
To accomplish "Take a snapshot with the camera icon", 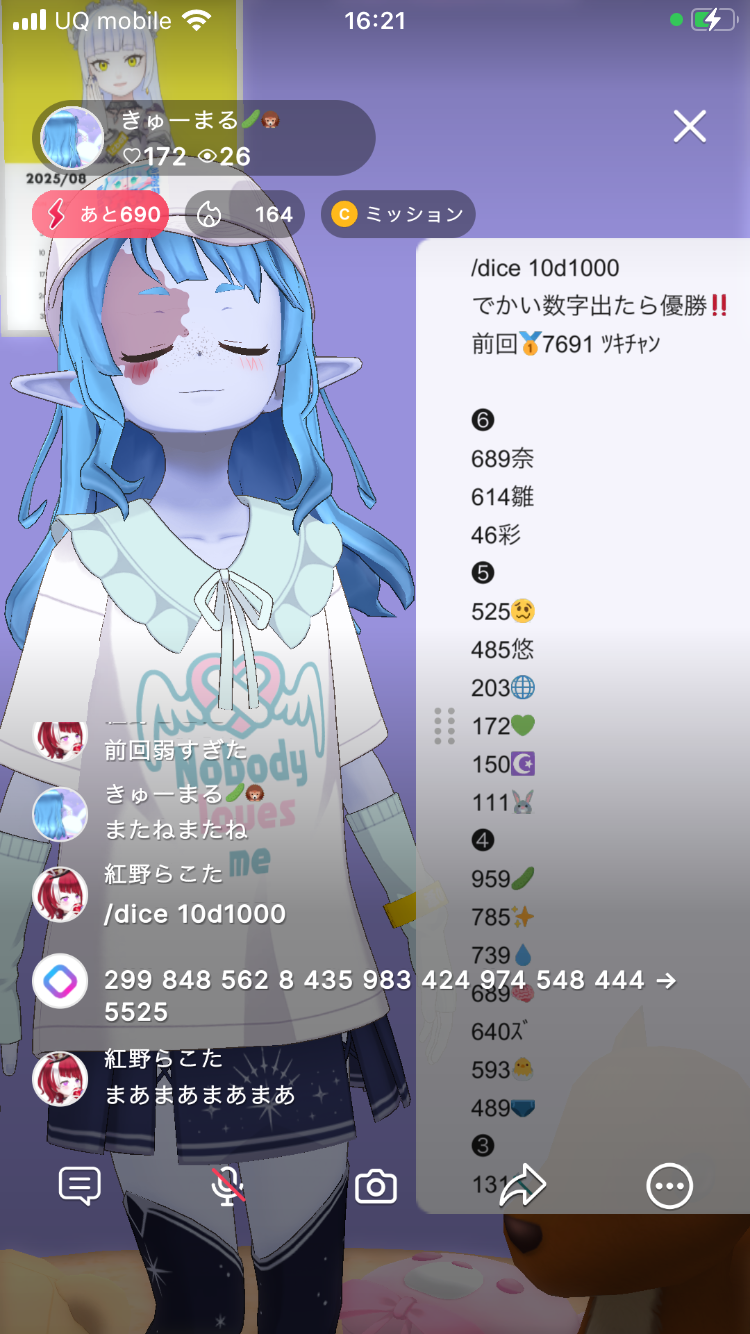I will click(x=376, y=1187).
